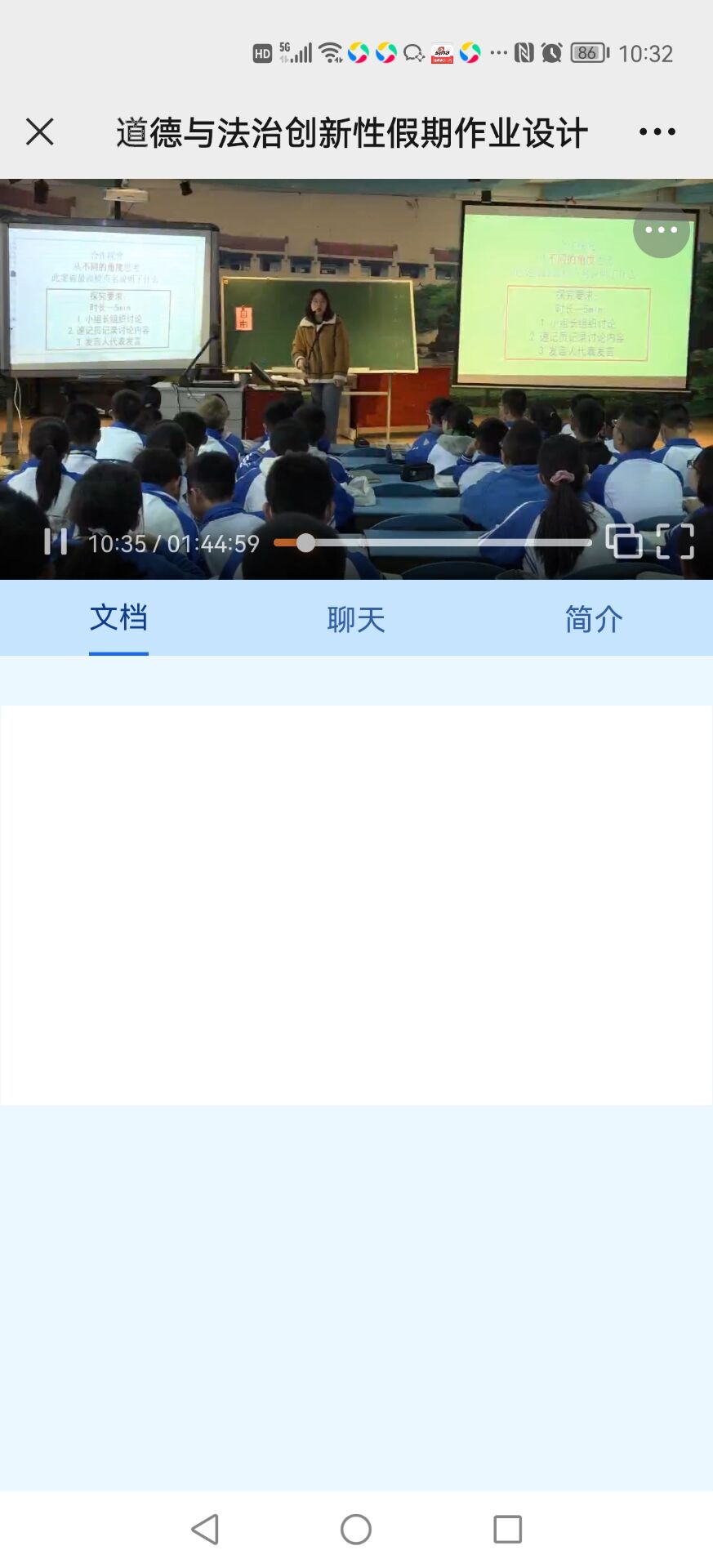Switch to picture-in-picture window mode
The height and width of the screenshot is (1568, 713).
point(624,541)
